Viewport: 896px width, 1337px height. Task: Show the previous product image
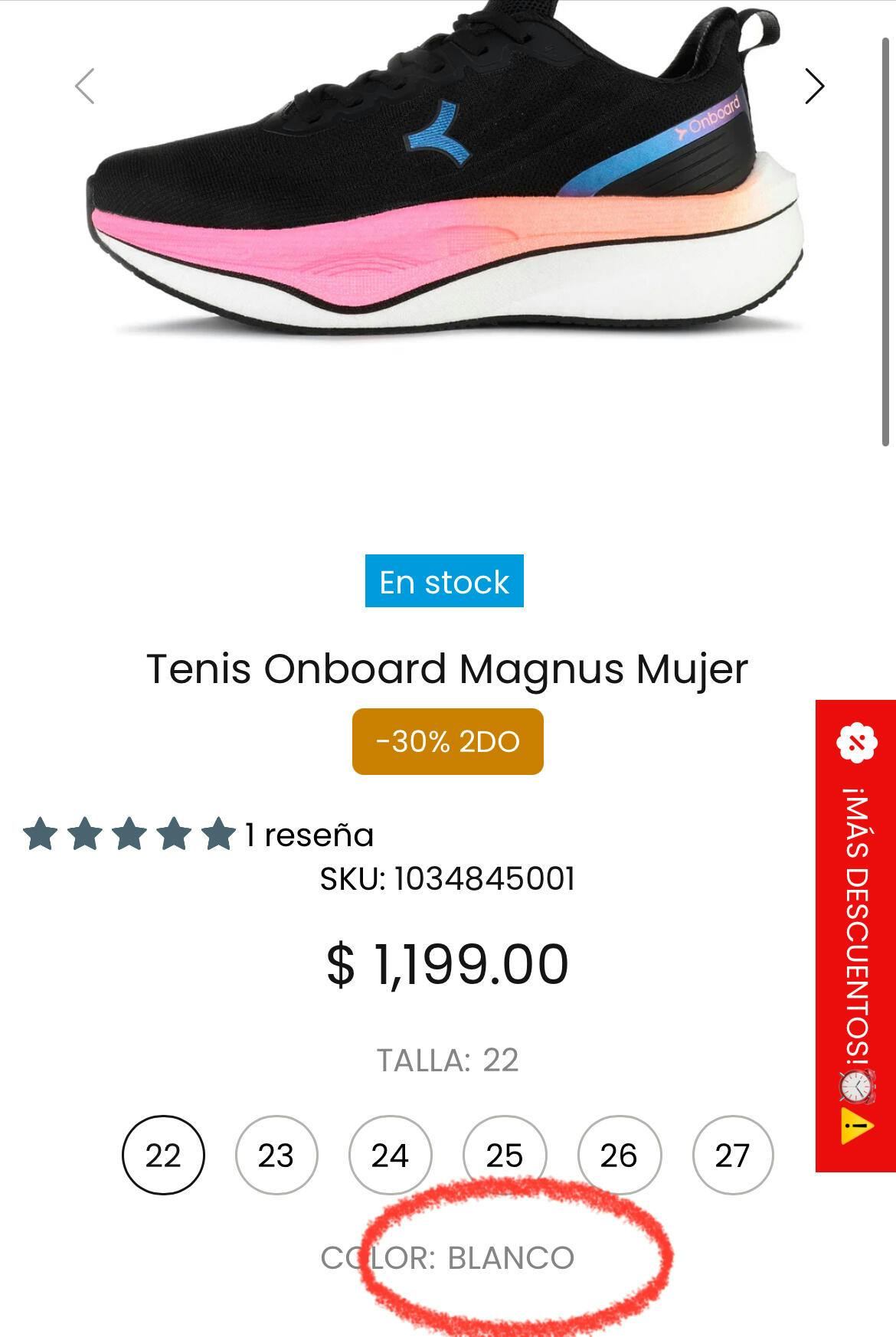[x=85, y=86]
